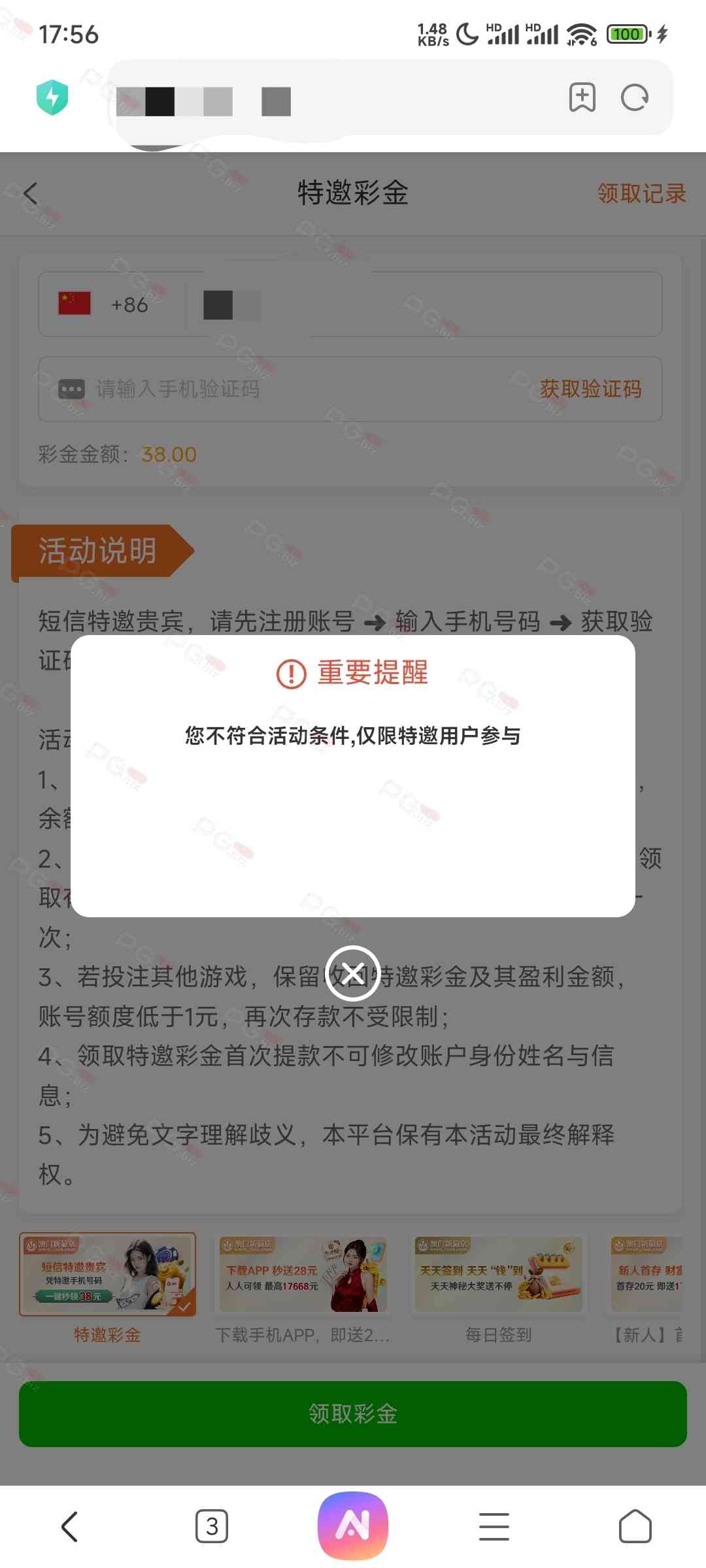The image size is (706, 1568).
Task: Reload the current web page
Action: coord(634,98)
